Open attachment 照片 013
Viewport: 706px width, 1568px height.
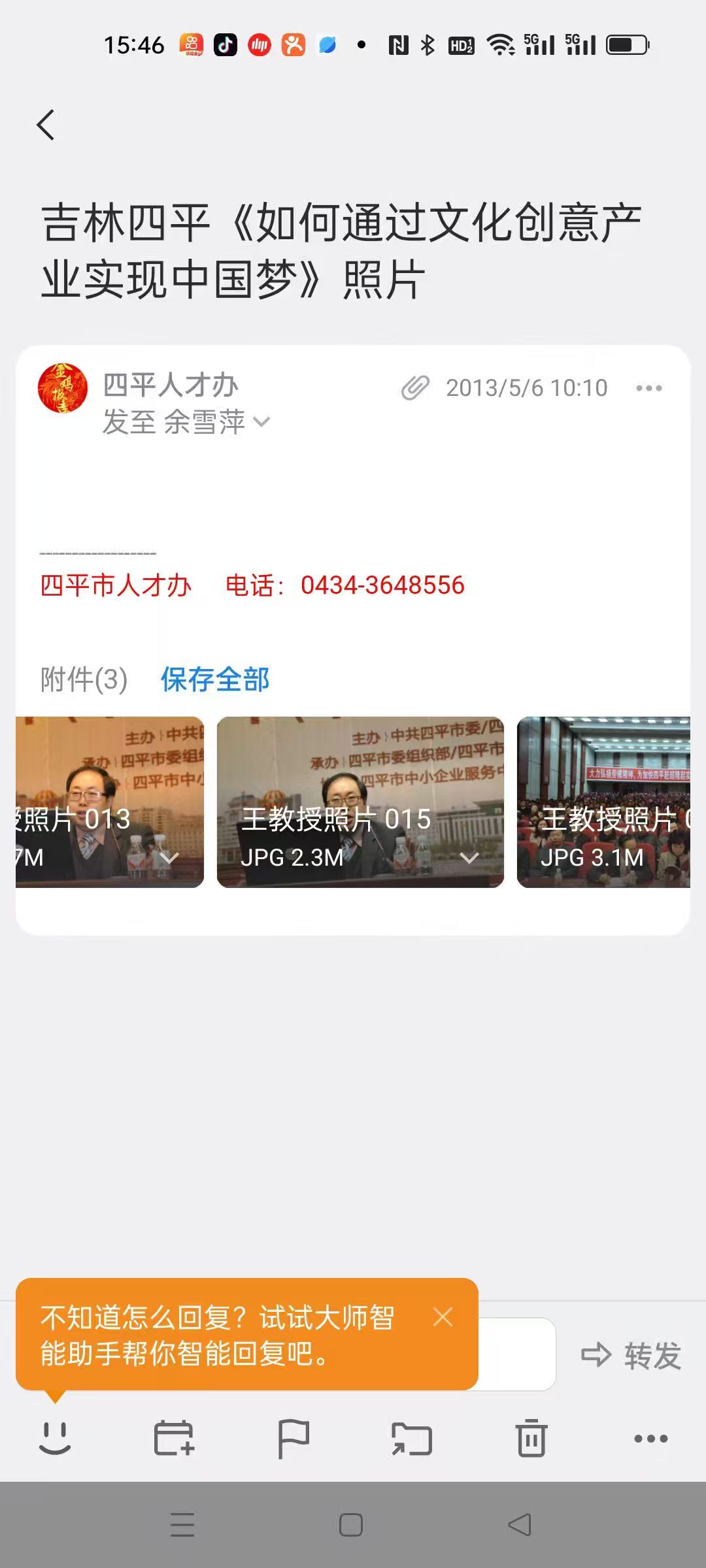coord(92,802)
